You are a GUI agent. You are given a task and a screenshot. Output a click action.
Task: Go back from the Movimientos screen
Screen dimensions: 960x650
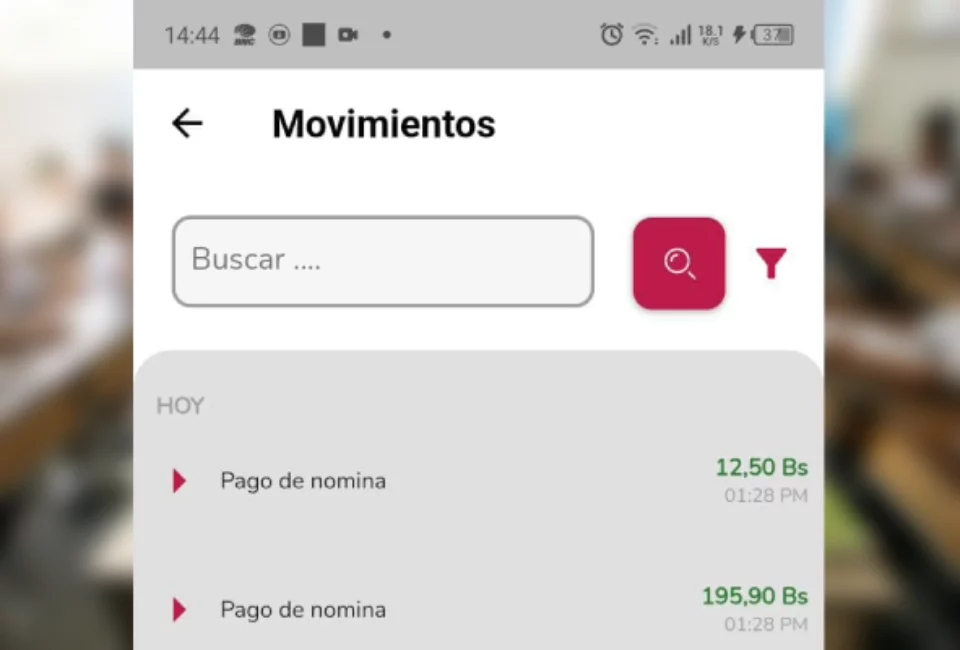tap(187, 123)
